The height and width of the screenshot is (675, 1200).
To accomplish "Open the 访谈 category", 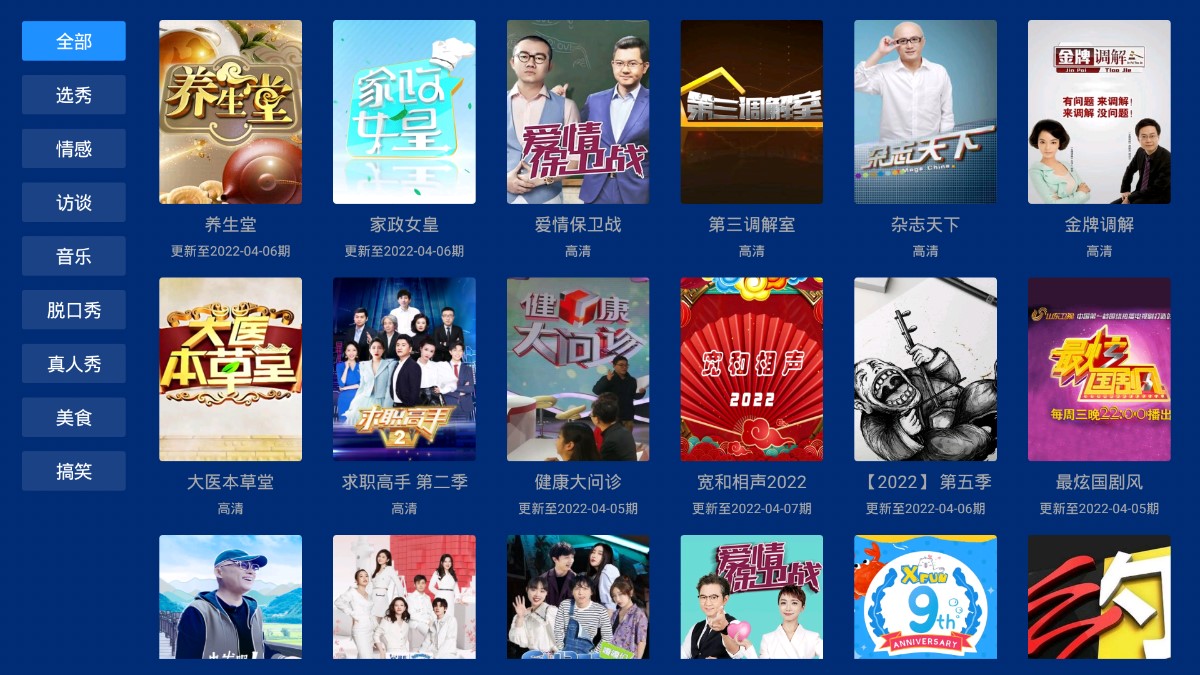I will pos(74,203).
